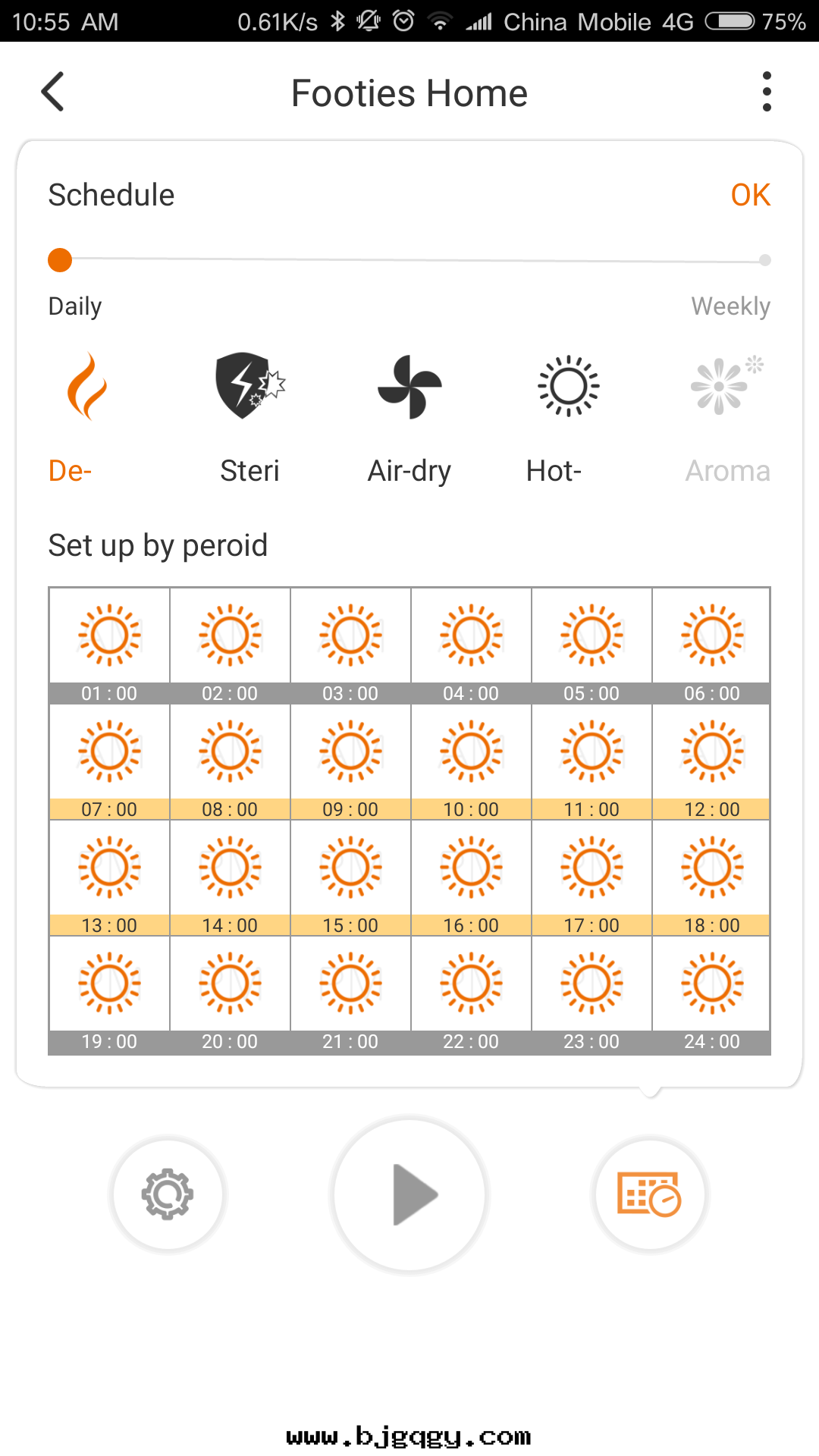
Task: Enable the 20:00 time slot
Action: (230, 994)
